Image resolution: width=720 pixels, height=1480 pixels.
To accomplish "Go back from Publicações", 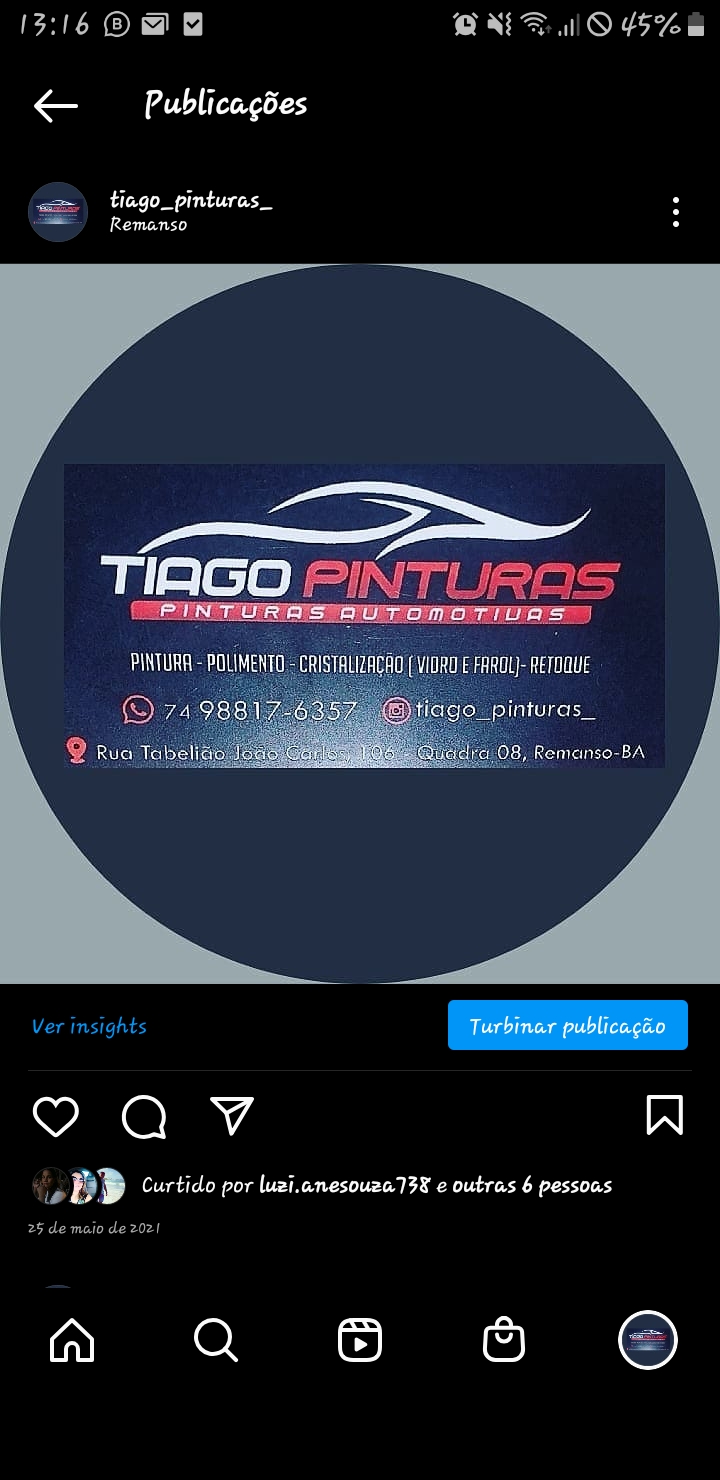I will pyautogui.click(x=55, y=105).
